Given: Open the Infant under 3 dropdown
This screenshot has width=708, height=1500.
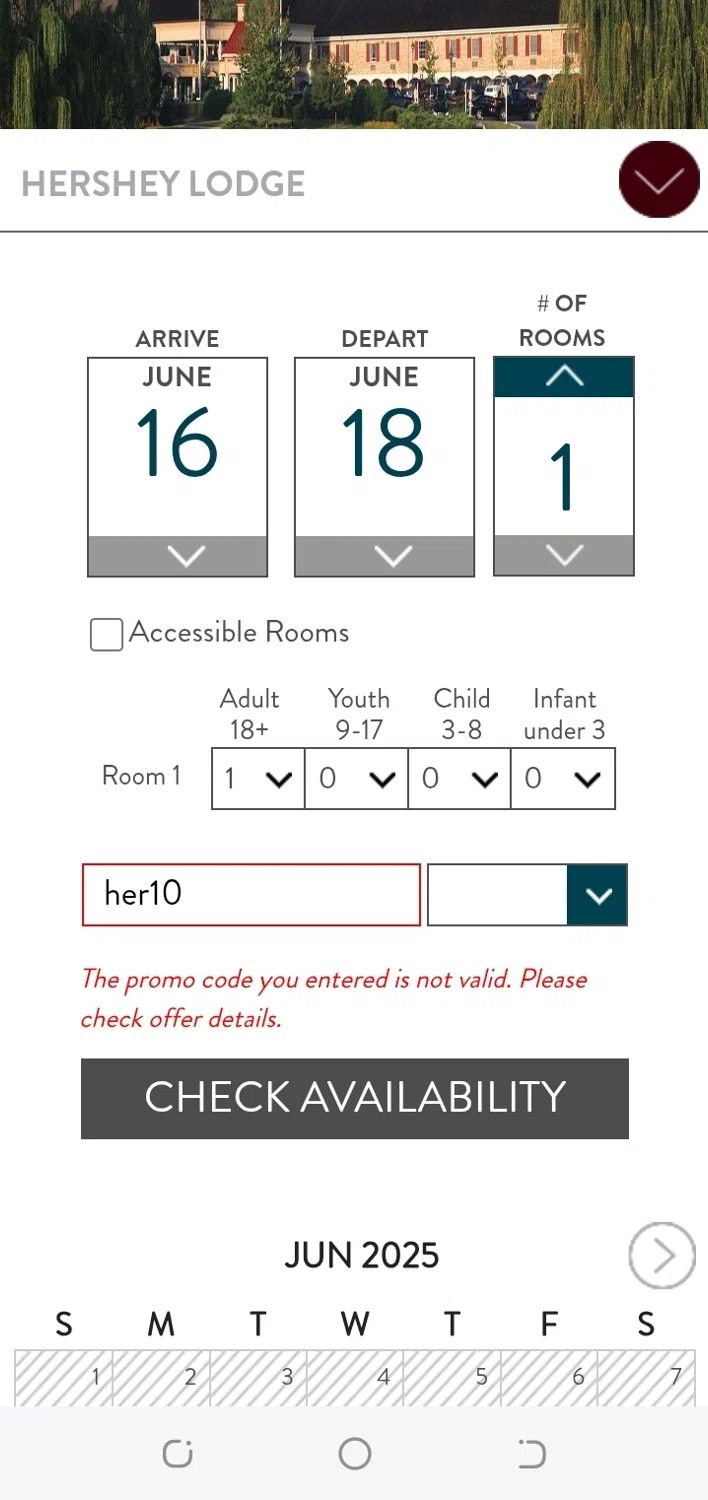Looking at the screenshot, I should click(x=563, y=778).
